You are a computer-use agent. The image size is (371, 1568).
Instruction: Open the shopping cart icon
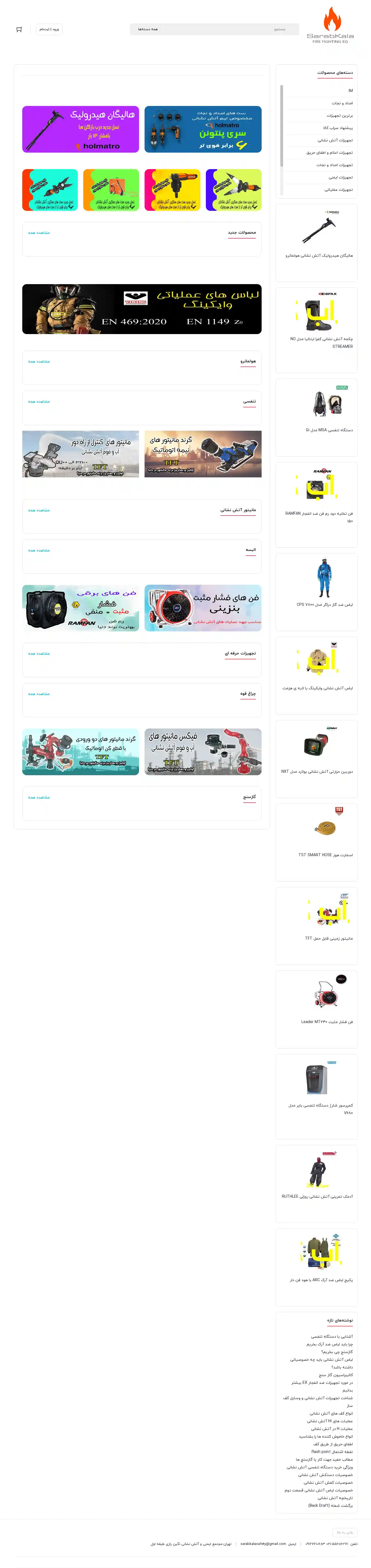click(x=19, y=29)
